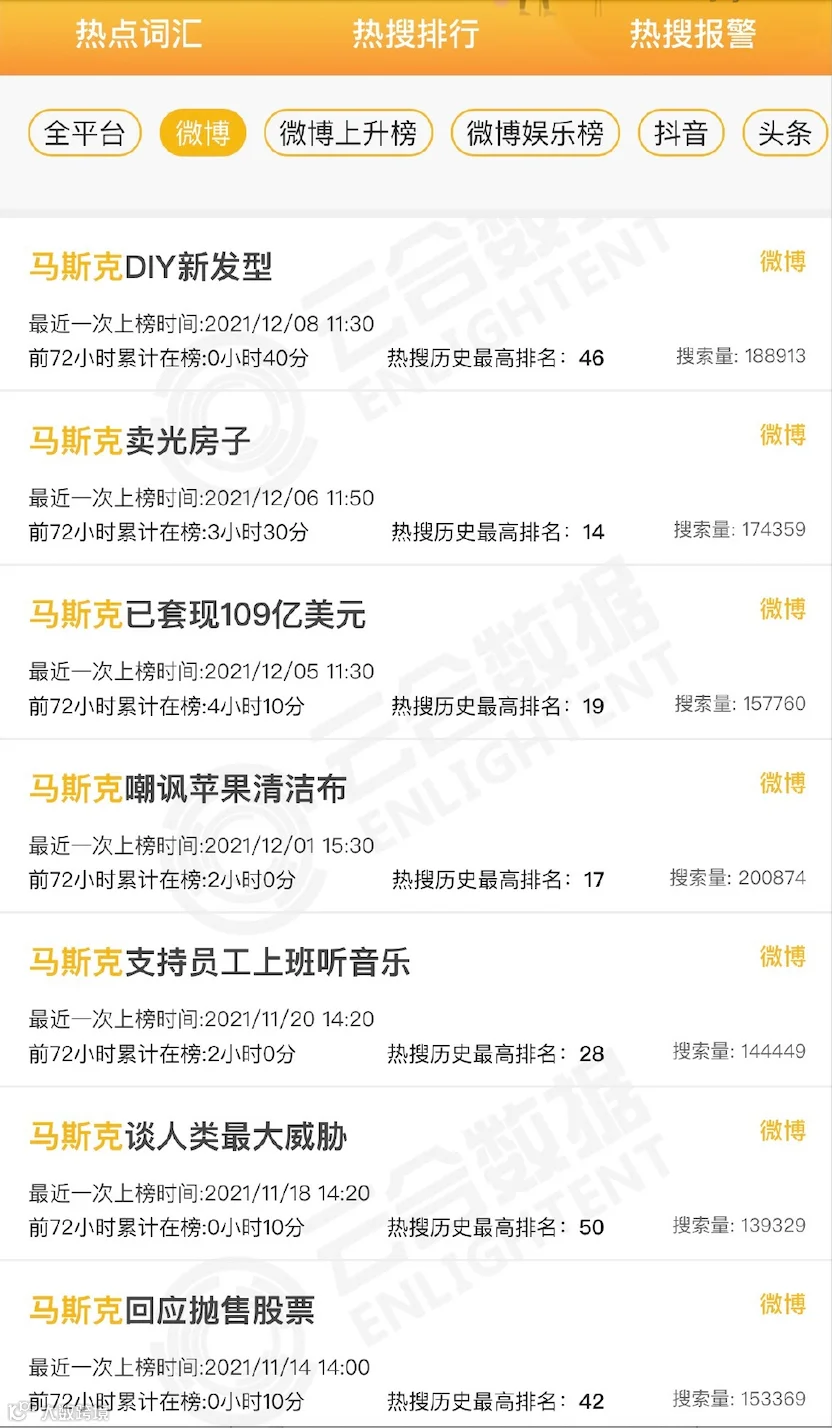Select the 微博 filter chip
Screen dimensions: 832x1428
[x=203, y=133]
